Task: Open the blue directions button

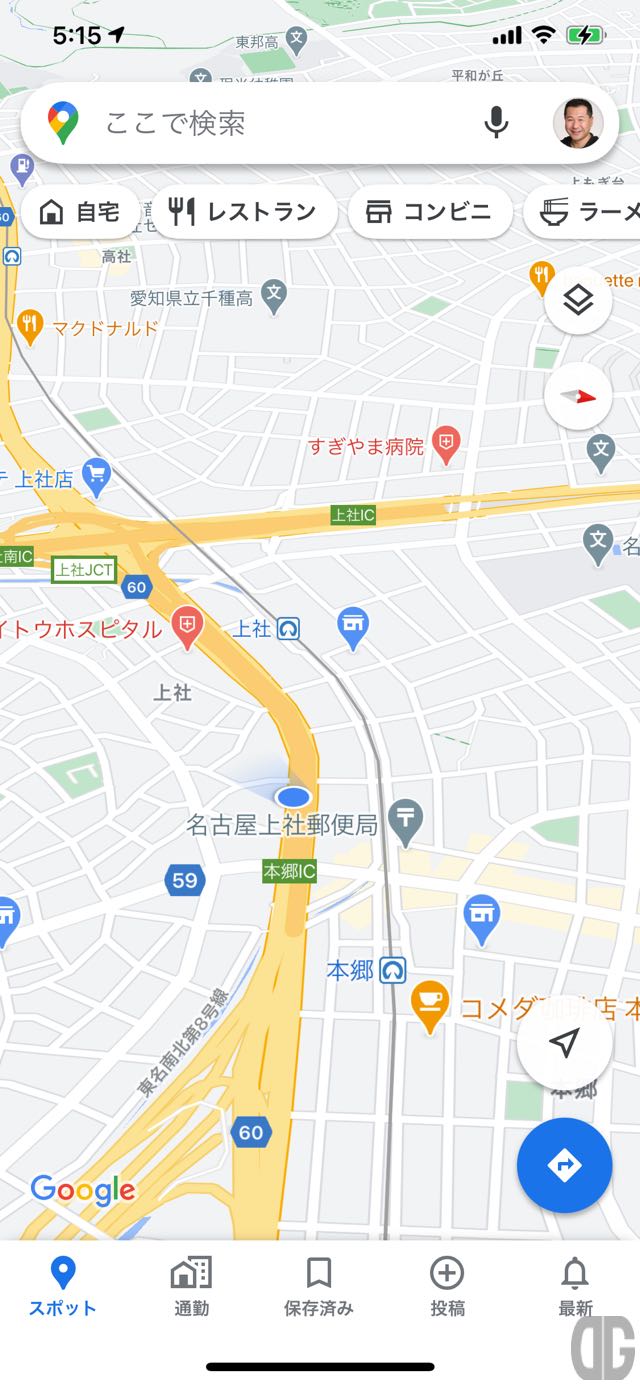Action: 564,1165
